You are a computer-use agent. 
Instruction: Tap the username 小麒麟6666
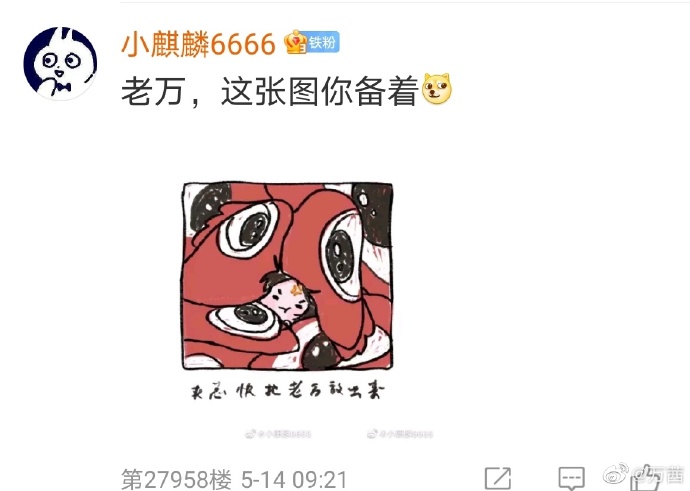coord(198,44)
